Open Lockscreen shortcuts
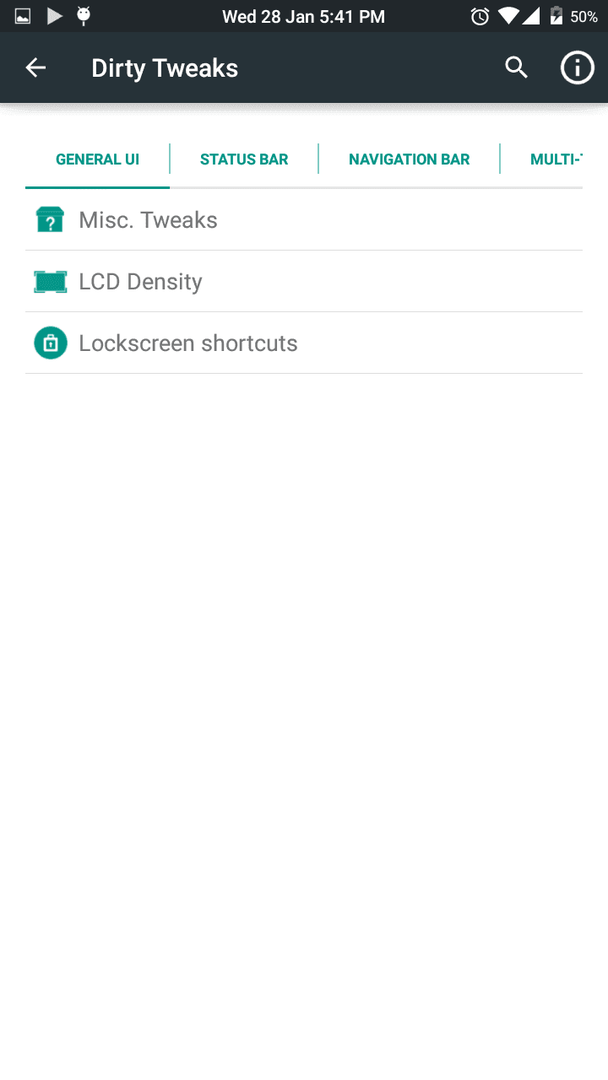The height and width of the screenshot is (1080, 608). (x=304, y=343)
